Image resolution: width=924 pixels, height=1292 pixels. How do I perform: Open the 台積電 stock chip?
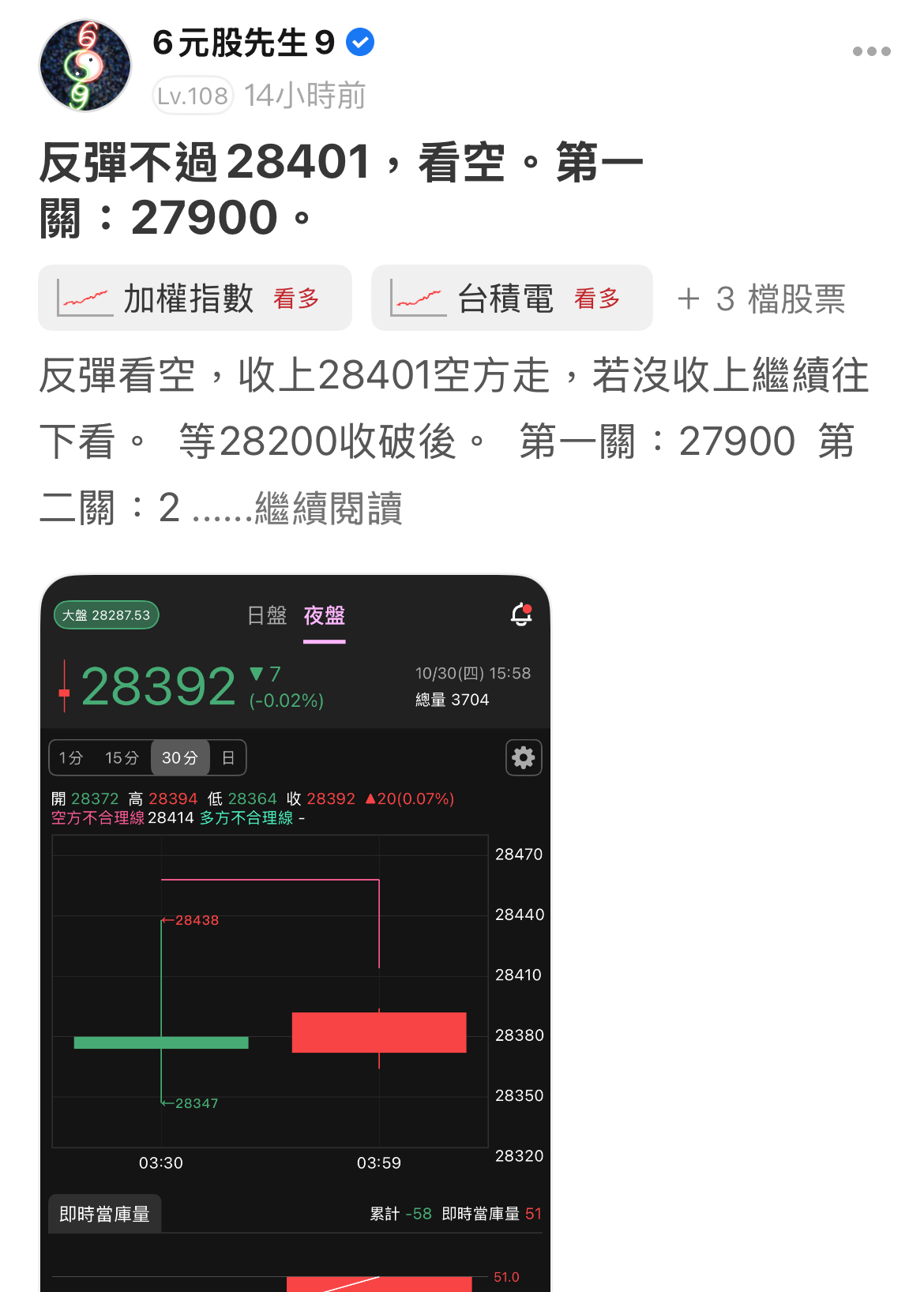(x=511, y=299)
